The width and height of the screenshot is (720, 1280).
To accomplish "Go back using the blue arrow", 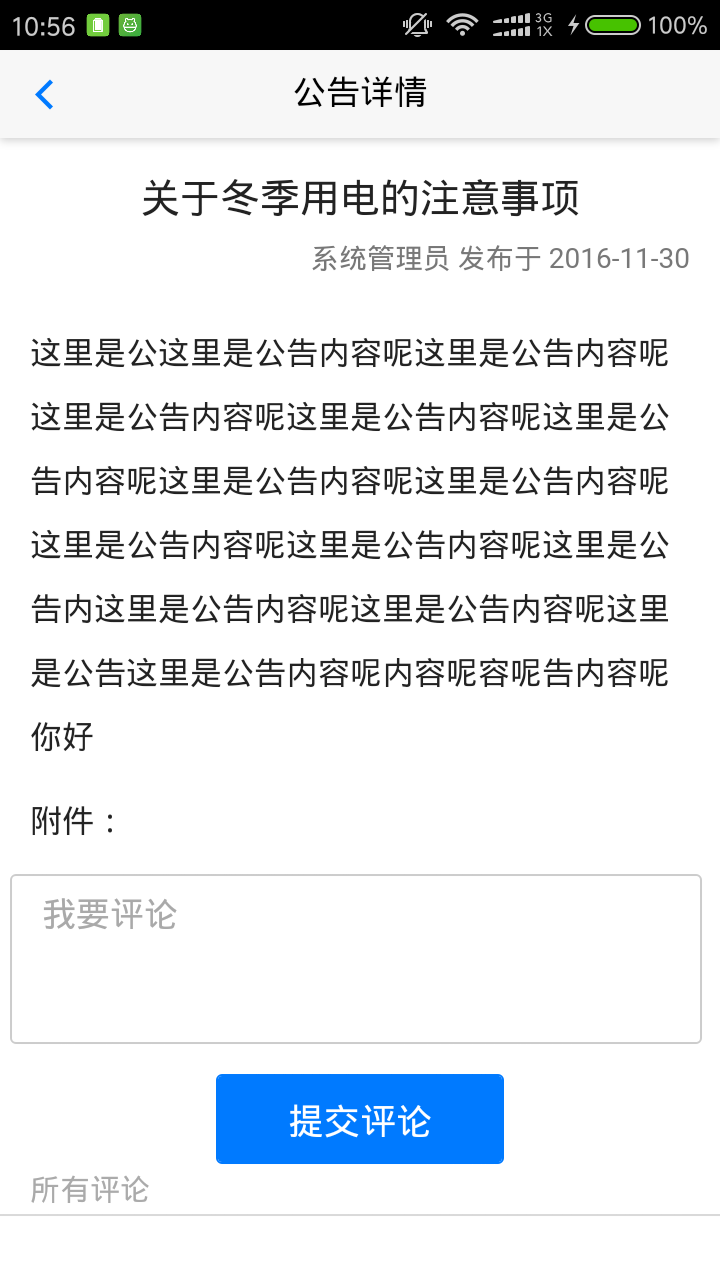I will coord(44,94).
